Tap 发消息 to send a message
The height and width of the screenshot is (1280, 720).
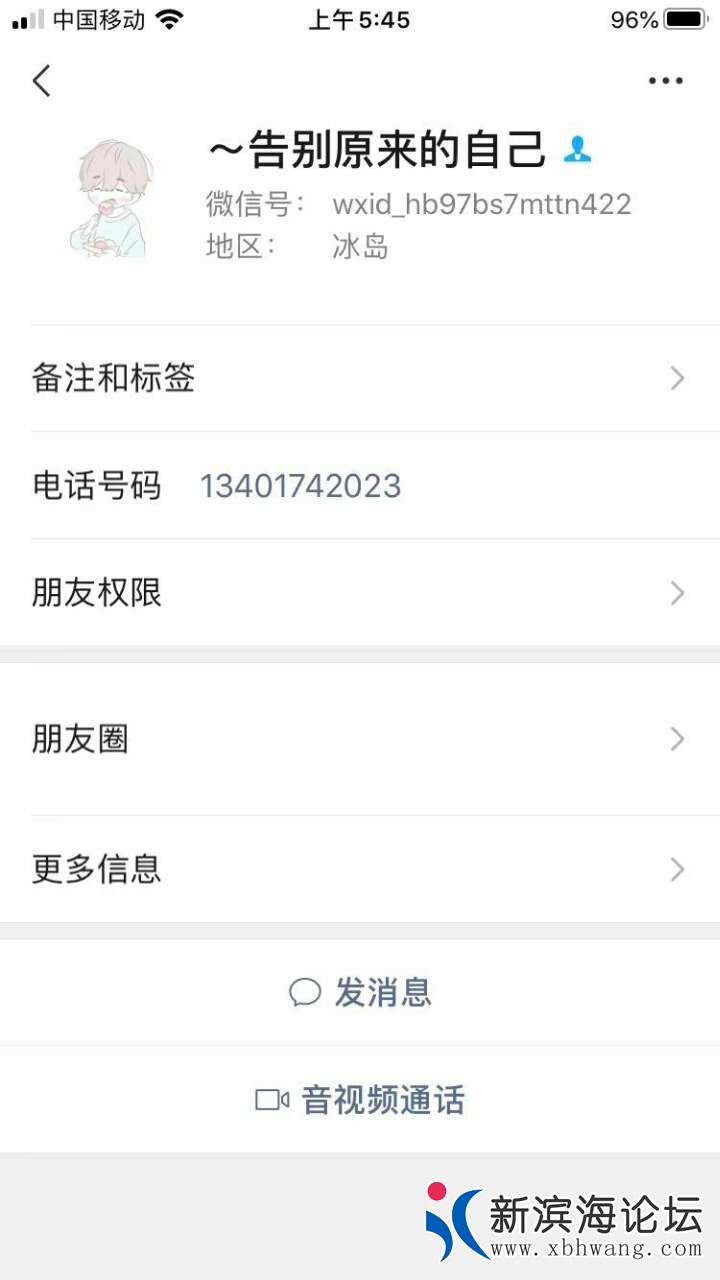(x=360, y=992)
